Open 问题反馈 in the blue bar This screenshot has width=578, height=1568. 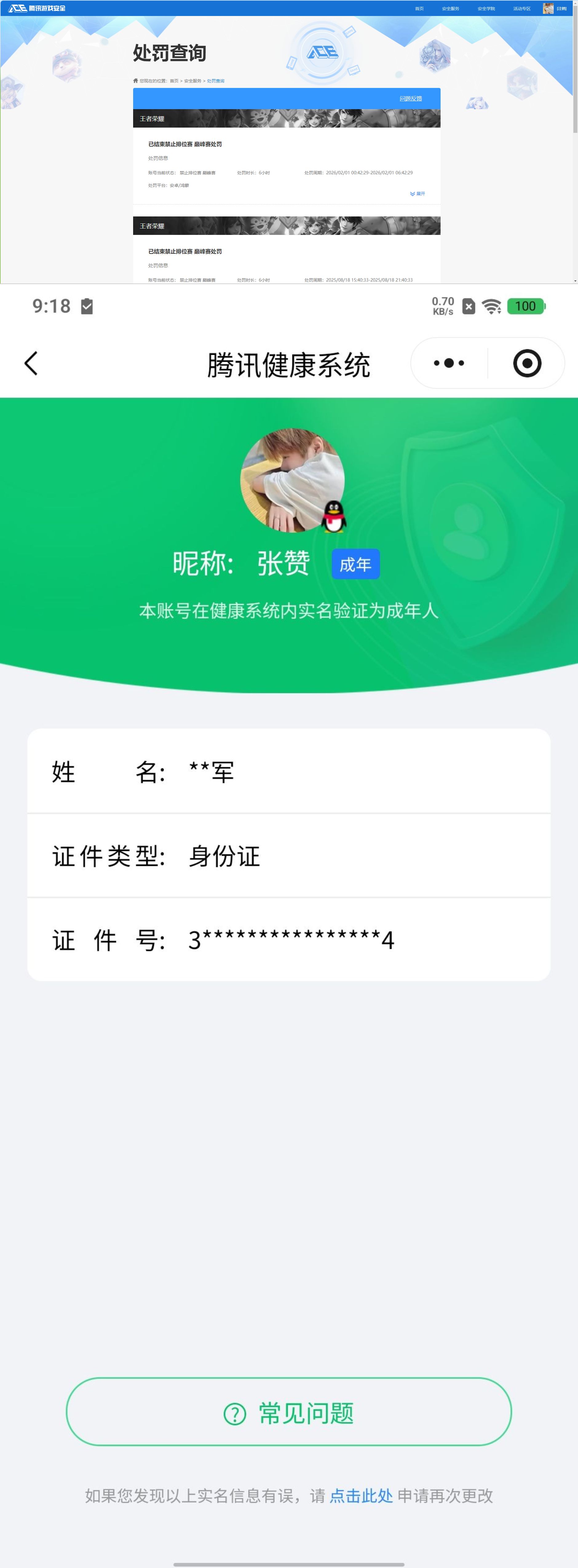click(411, 99)
